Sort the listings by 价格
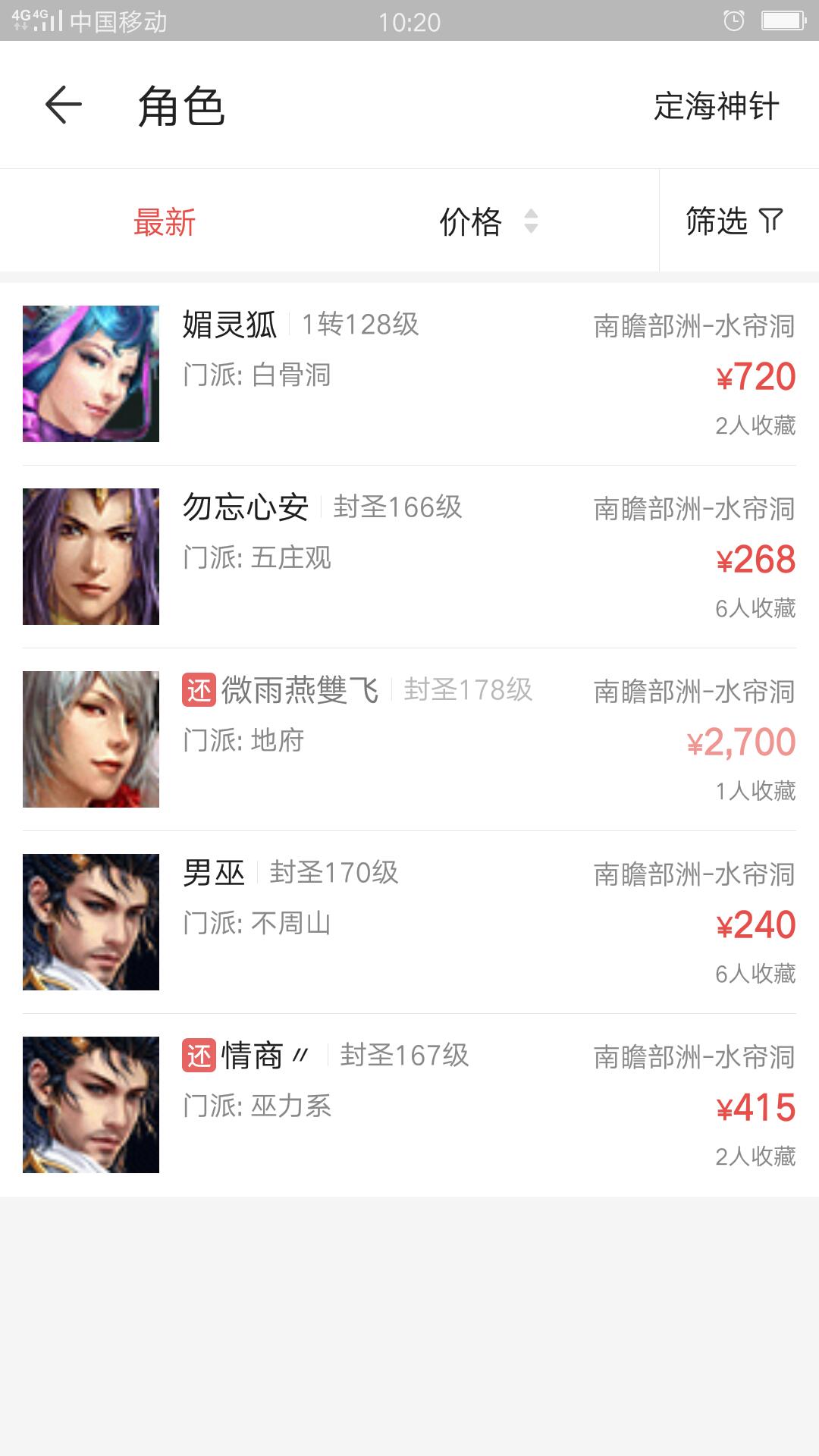This screenshot has height=1456, width=819. (487, 222)
